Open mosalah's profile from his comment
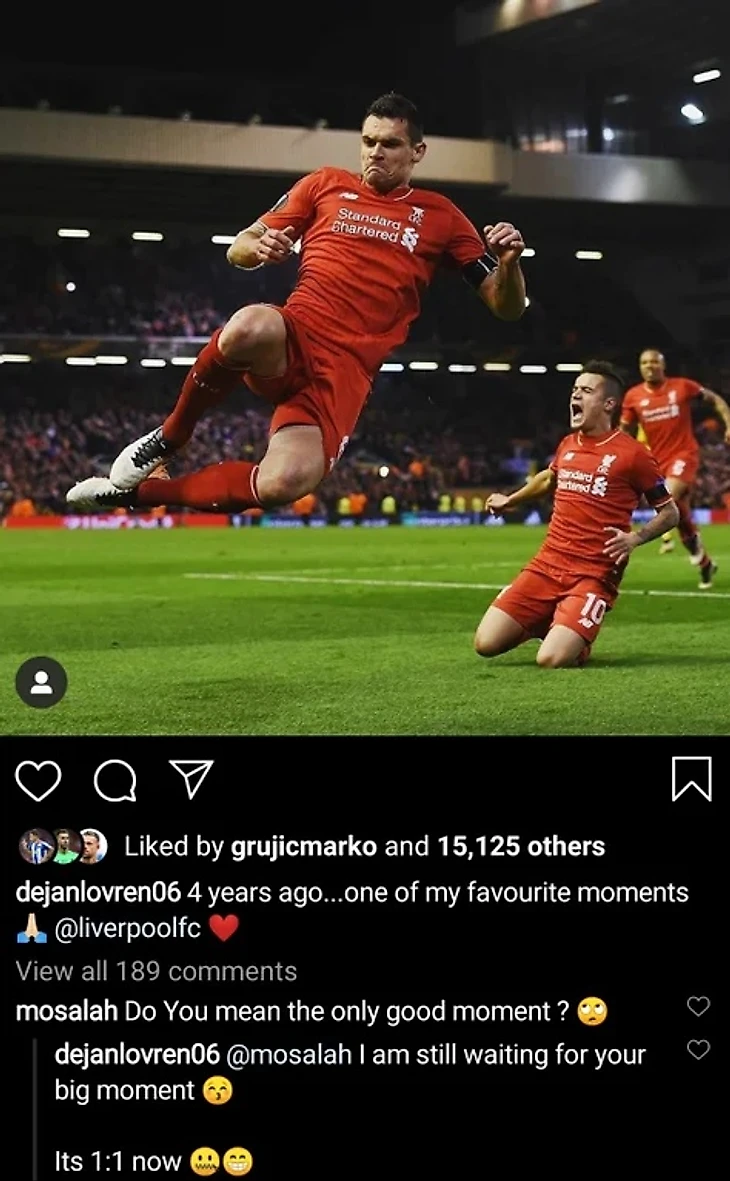The width and height of the screenshot is (730, 1181). tap(67, 1012)
